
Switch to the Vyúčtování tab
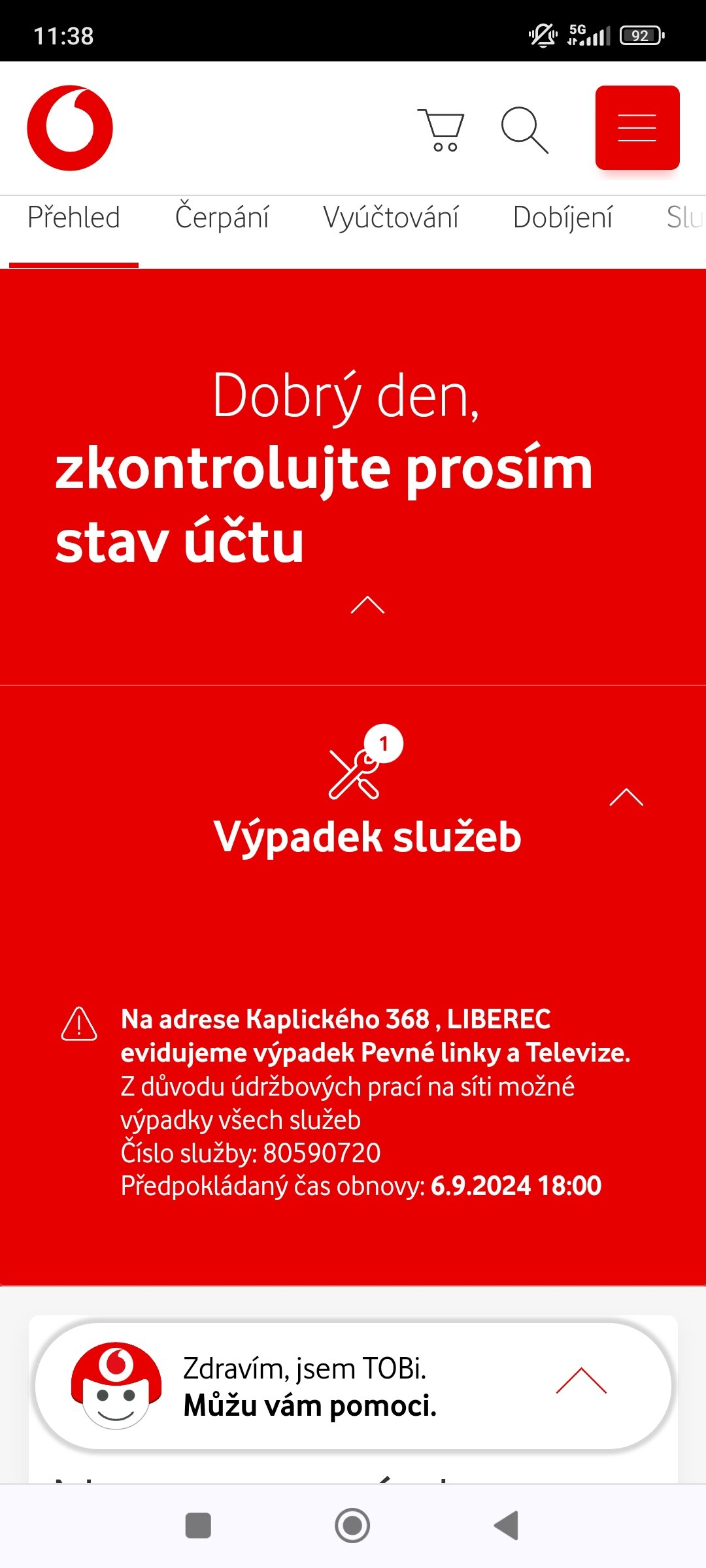pos(391,218)
